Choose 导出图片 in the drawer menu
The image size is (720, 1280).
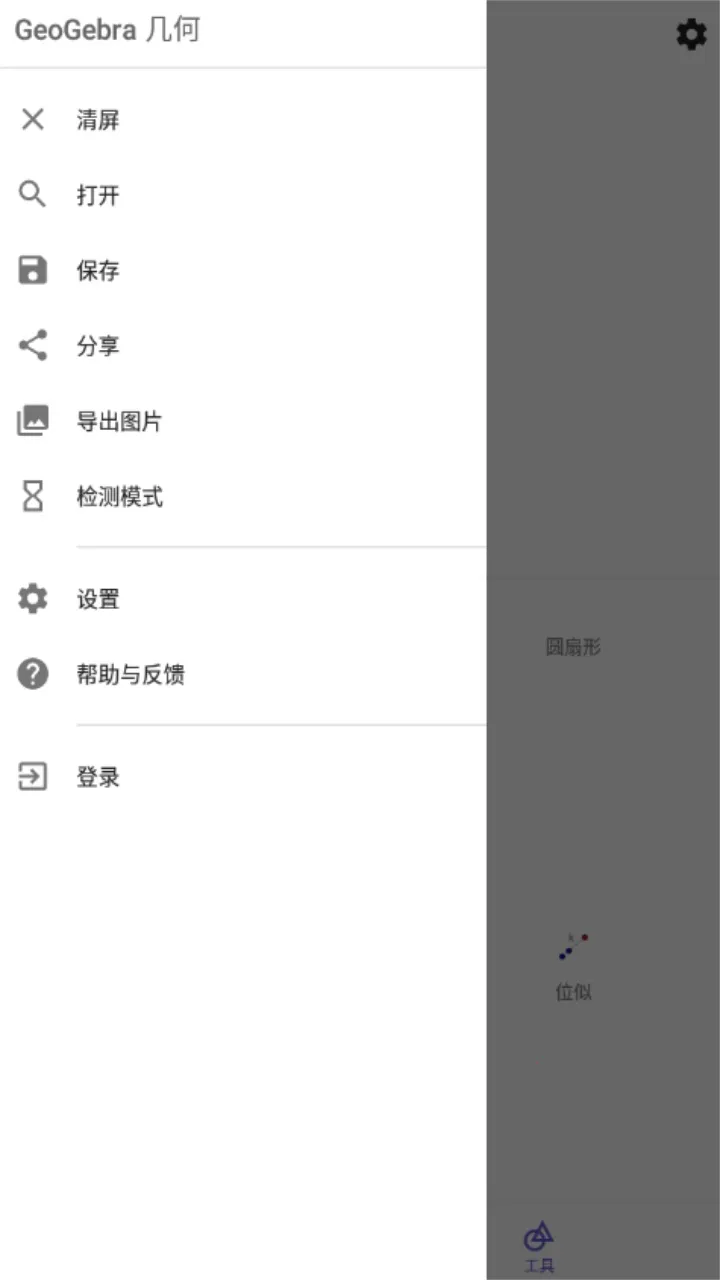(x=116, y=420)
